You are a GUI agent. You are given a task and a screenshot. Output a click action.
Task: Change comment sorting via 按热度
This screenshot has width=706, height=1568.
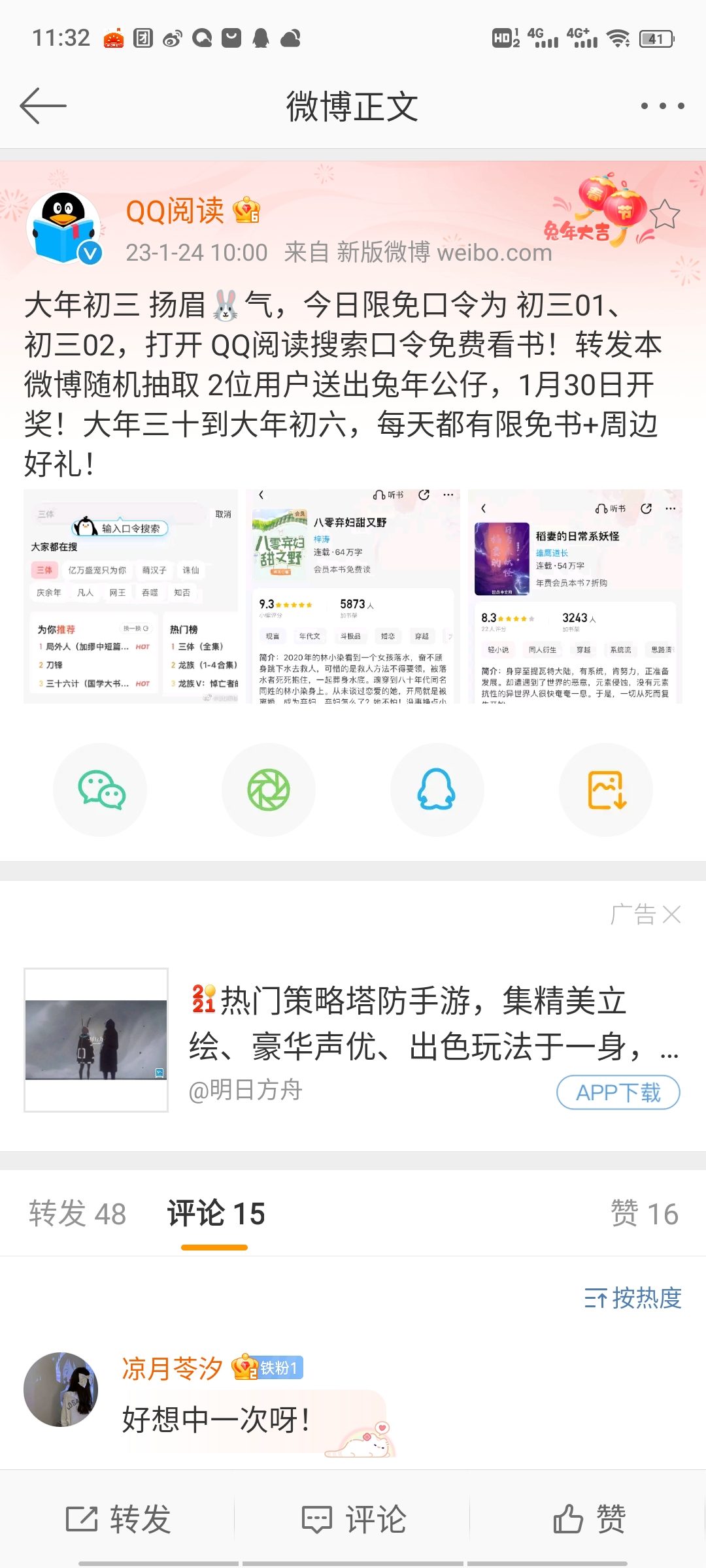633,1298
